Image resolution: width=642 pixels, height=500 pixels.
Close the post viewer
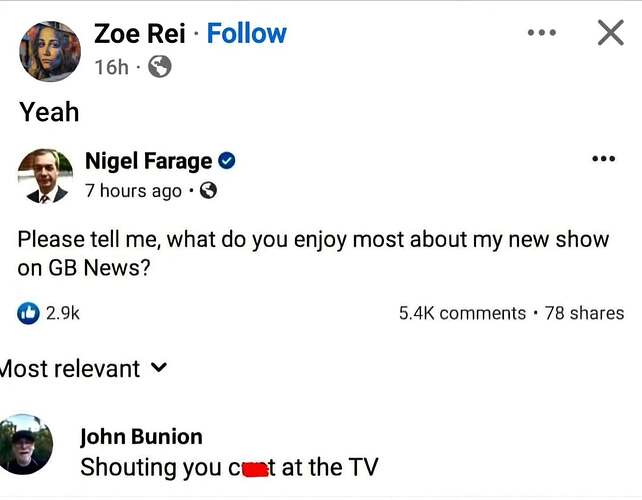611,33
